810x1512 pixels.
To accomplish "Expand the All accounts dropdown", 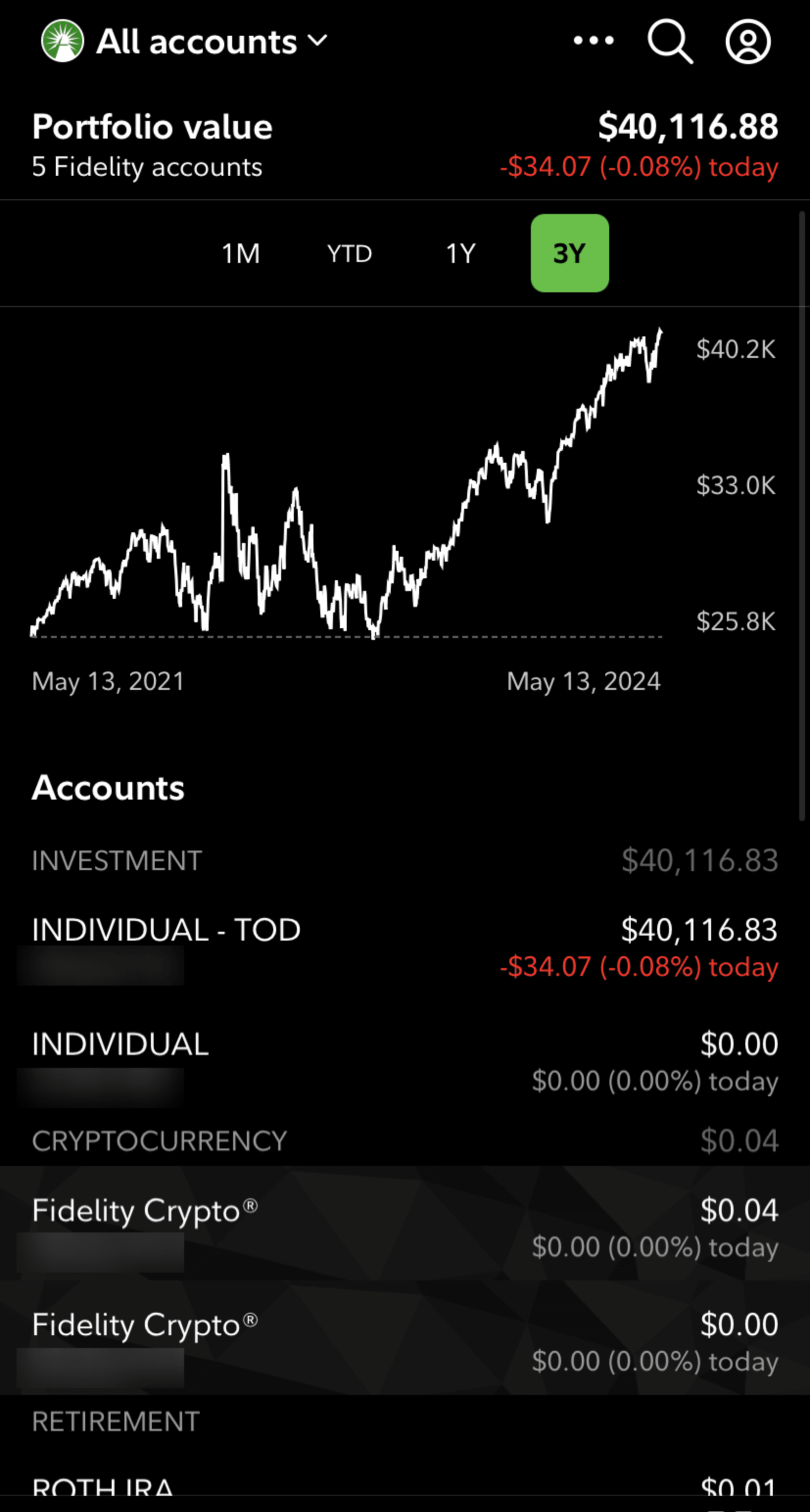I will [211, 42].
